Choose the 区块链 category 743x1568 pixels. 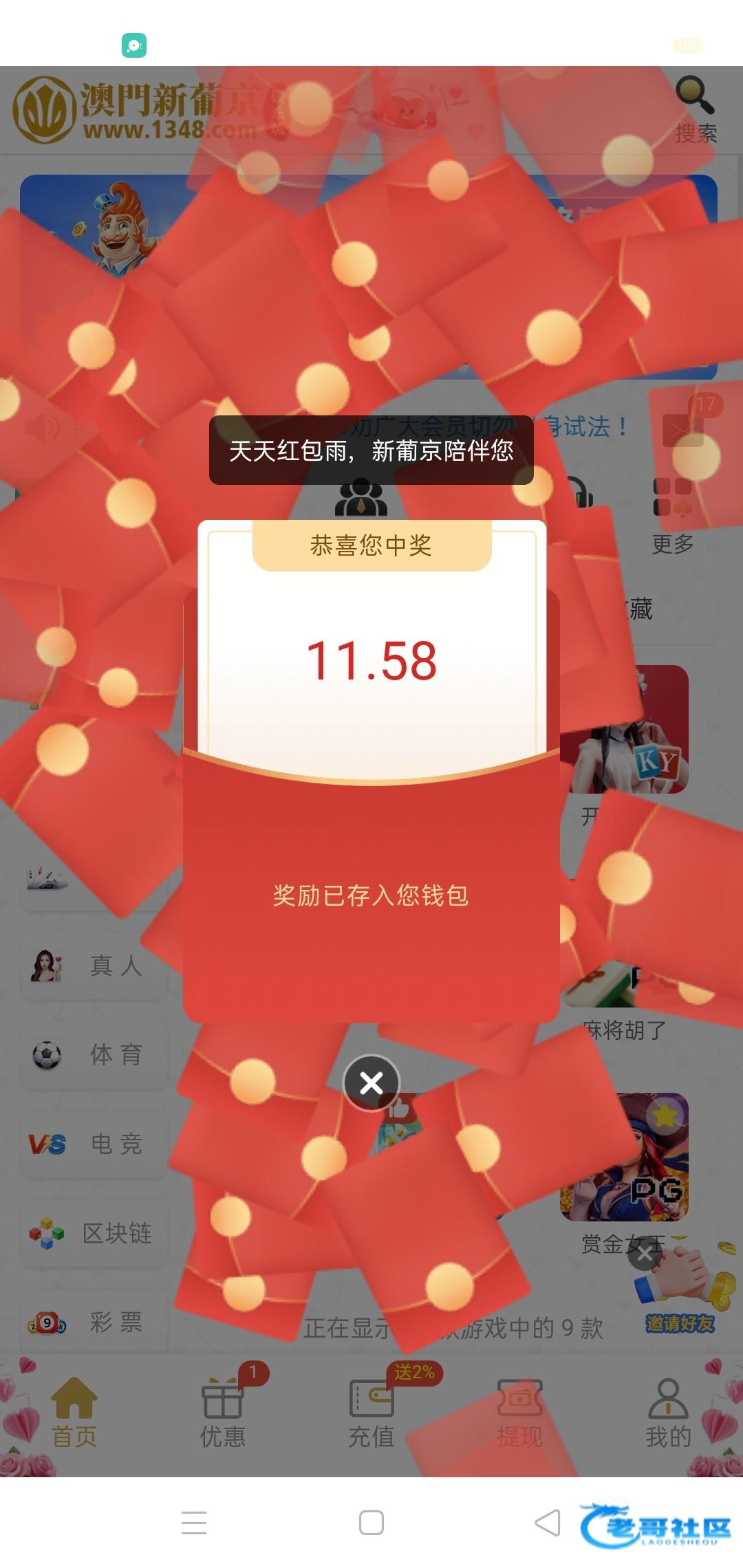point(95,1233)
